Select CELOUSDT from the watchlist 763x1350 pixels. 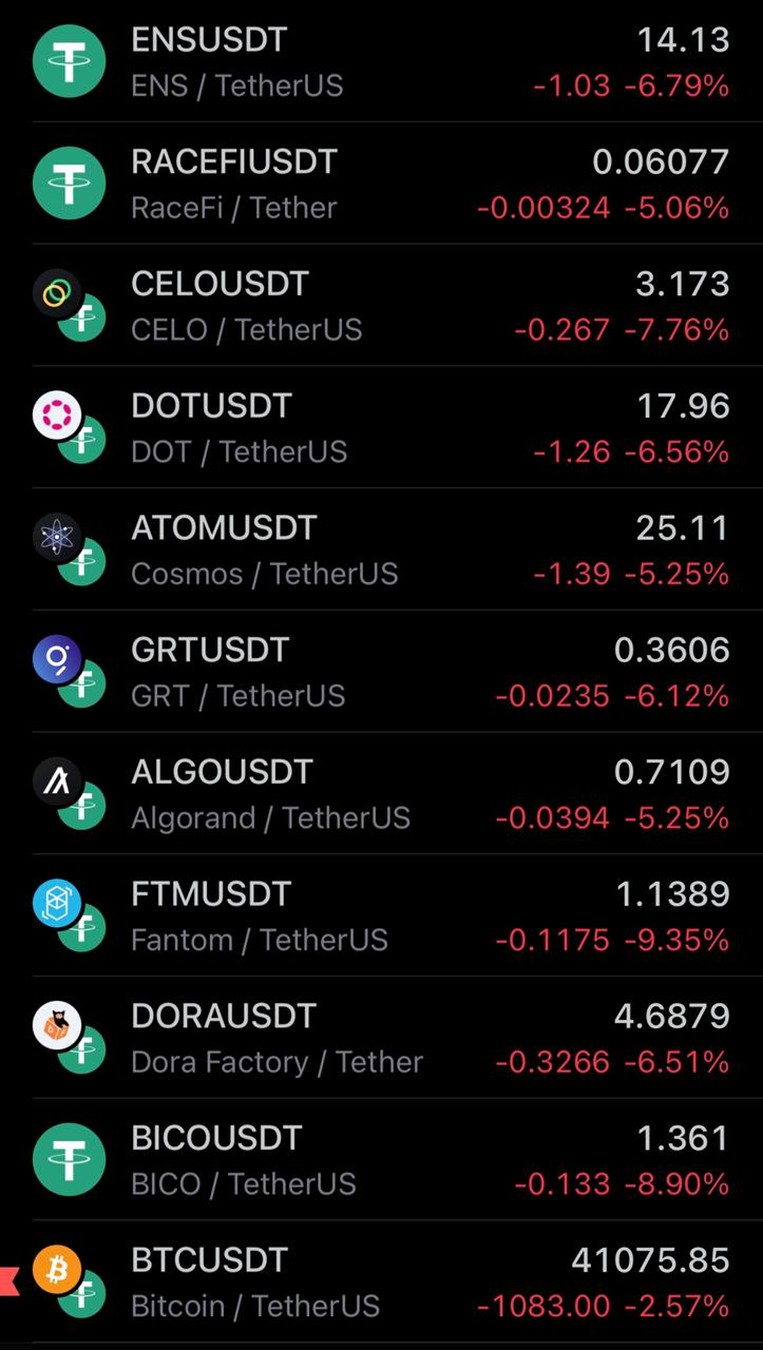tap(381, 305)
